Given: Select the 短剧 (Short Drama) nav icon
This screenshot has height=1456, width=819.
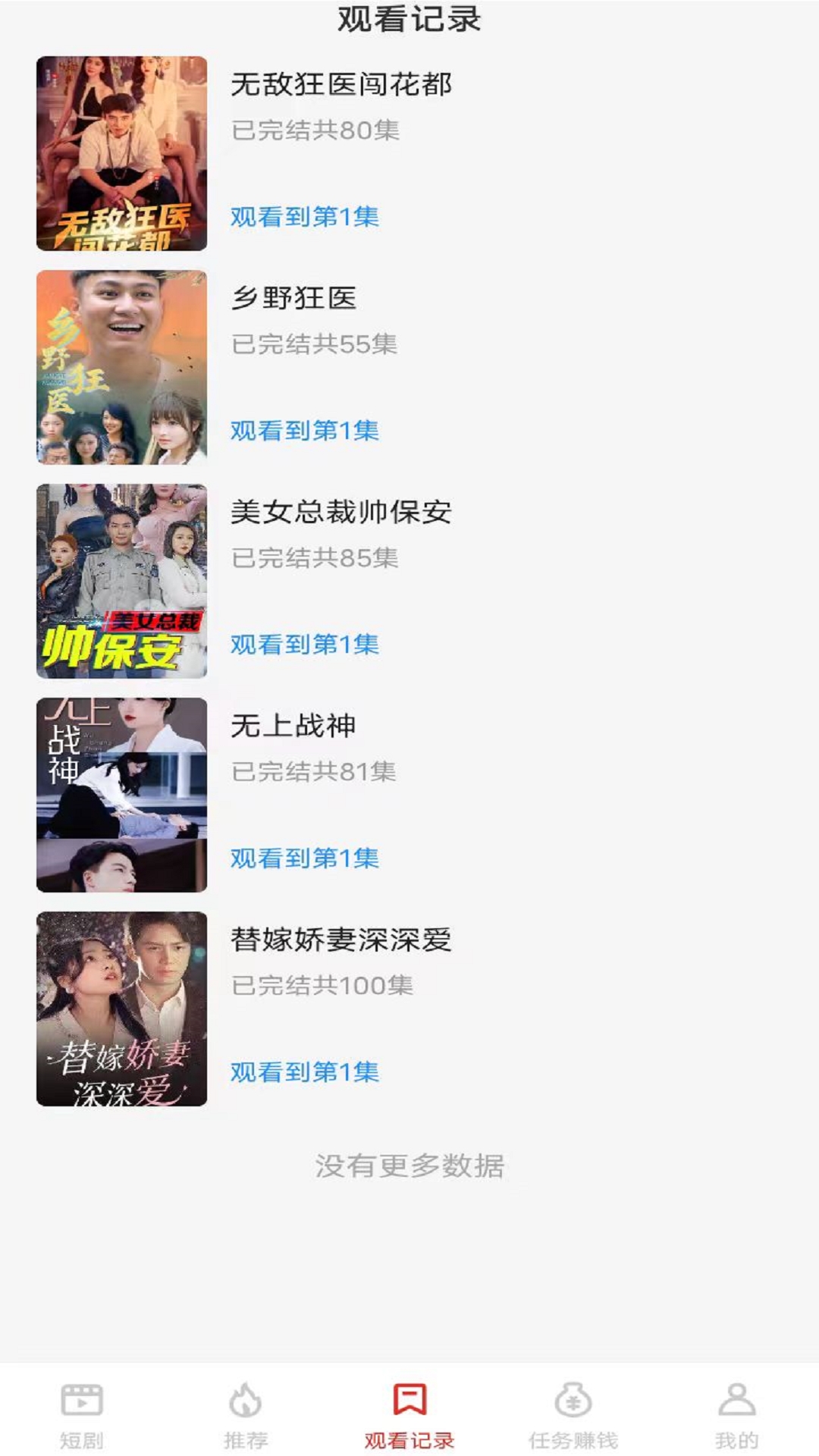Looking at the screenshot, I should [x=80, y=1412].
